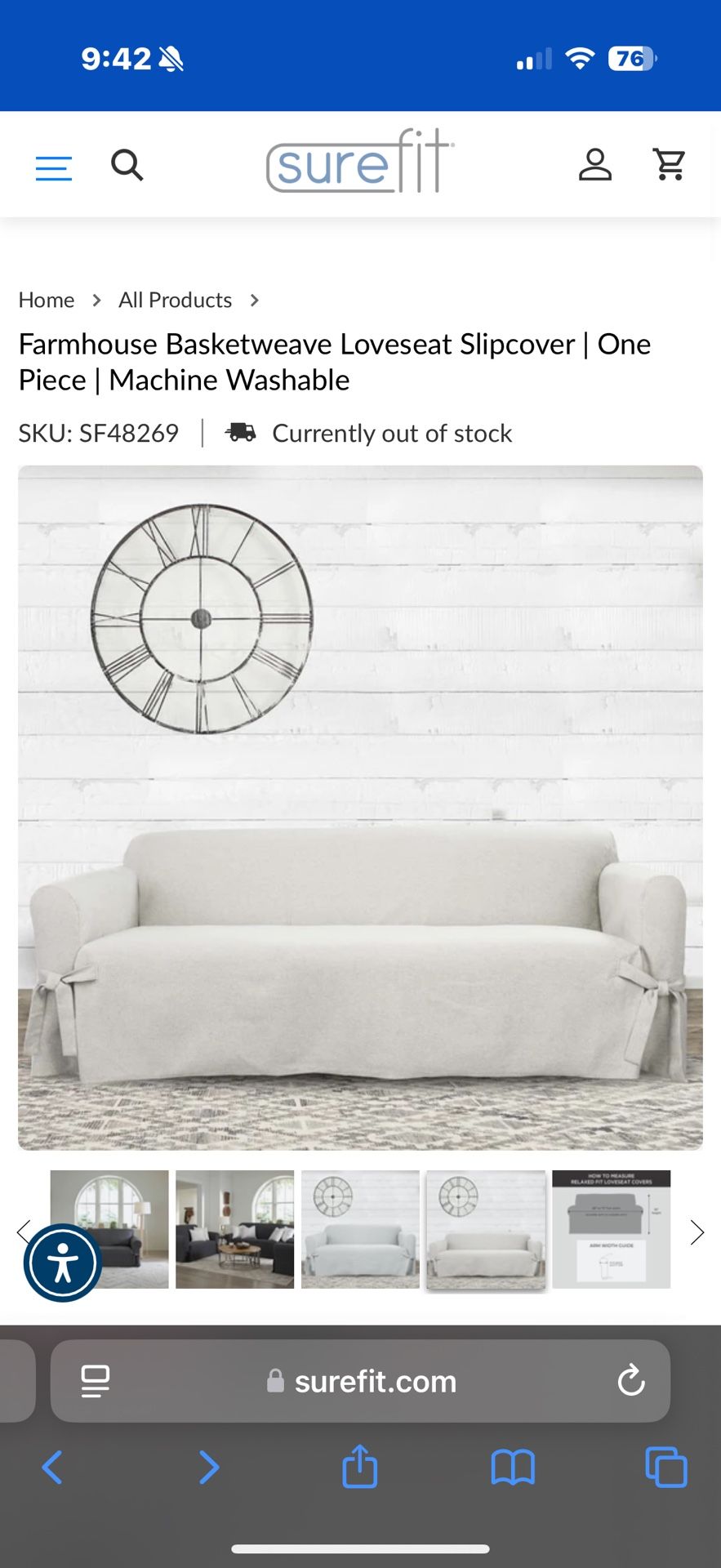Tap the search icon
The width and height of the screenshot is (721, 1568).
coord(127,165)
